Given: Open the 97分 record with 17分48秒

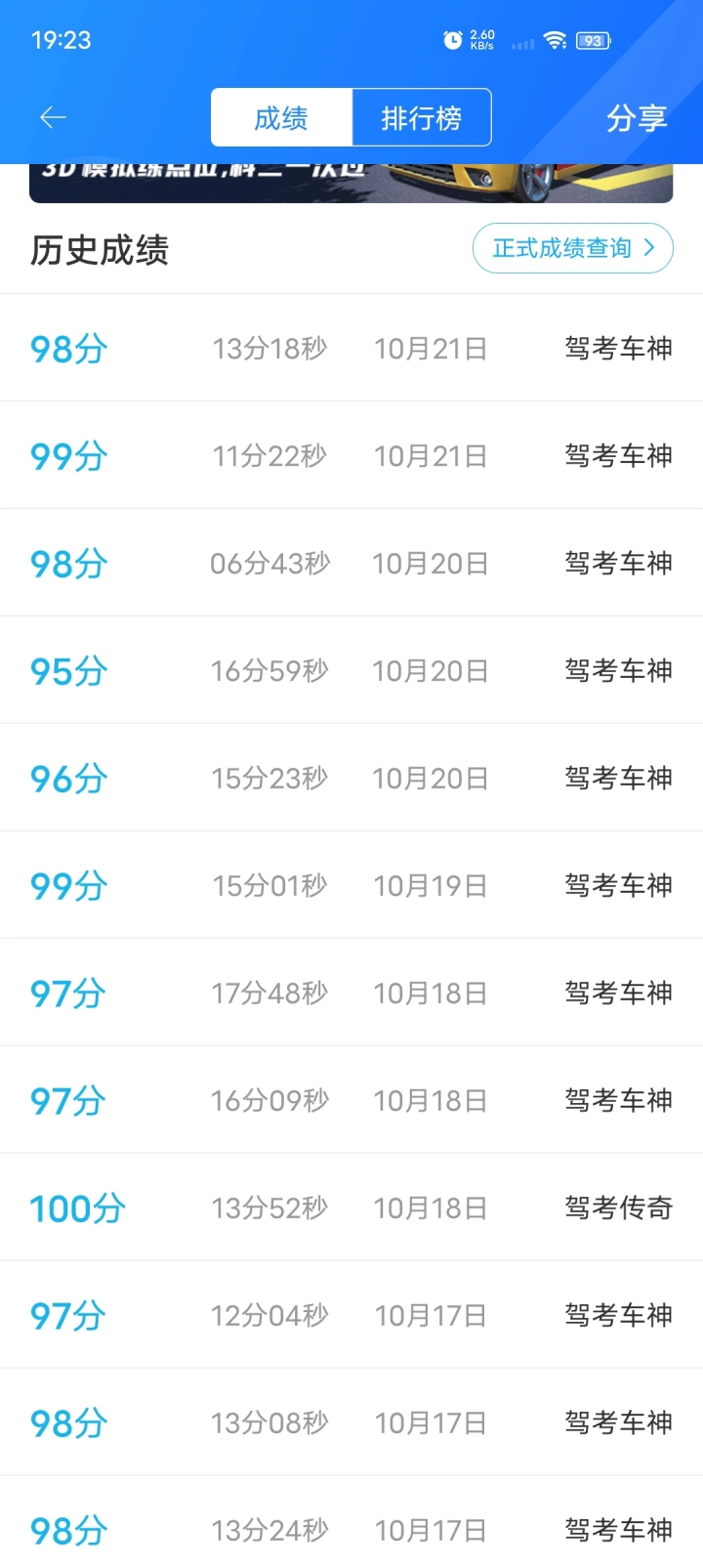Looking at the screenshot, I should pos(351,993).
